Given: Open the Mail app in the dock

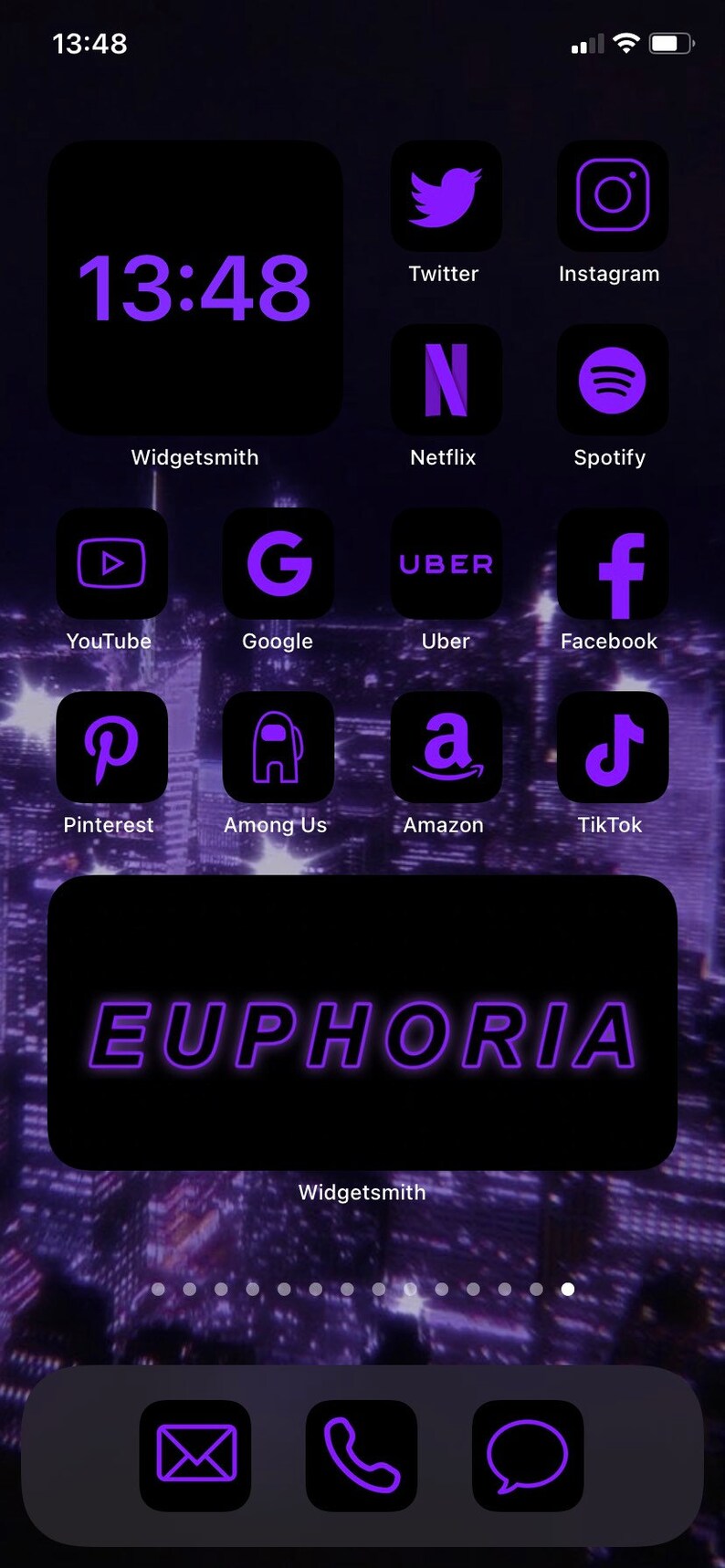Looking at the screenshot, I should (195, 1455).
